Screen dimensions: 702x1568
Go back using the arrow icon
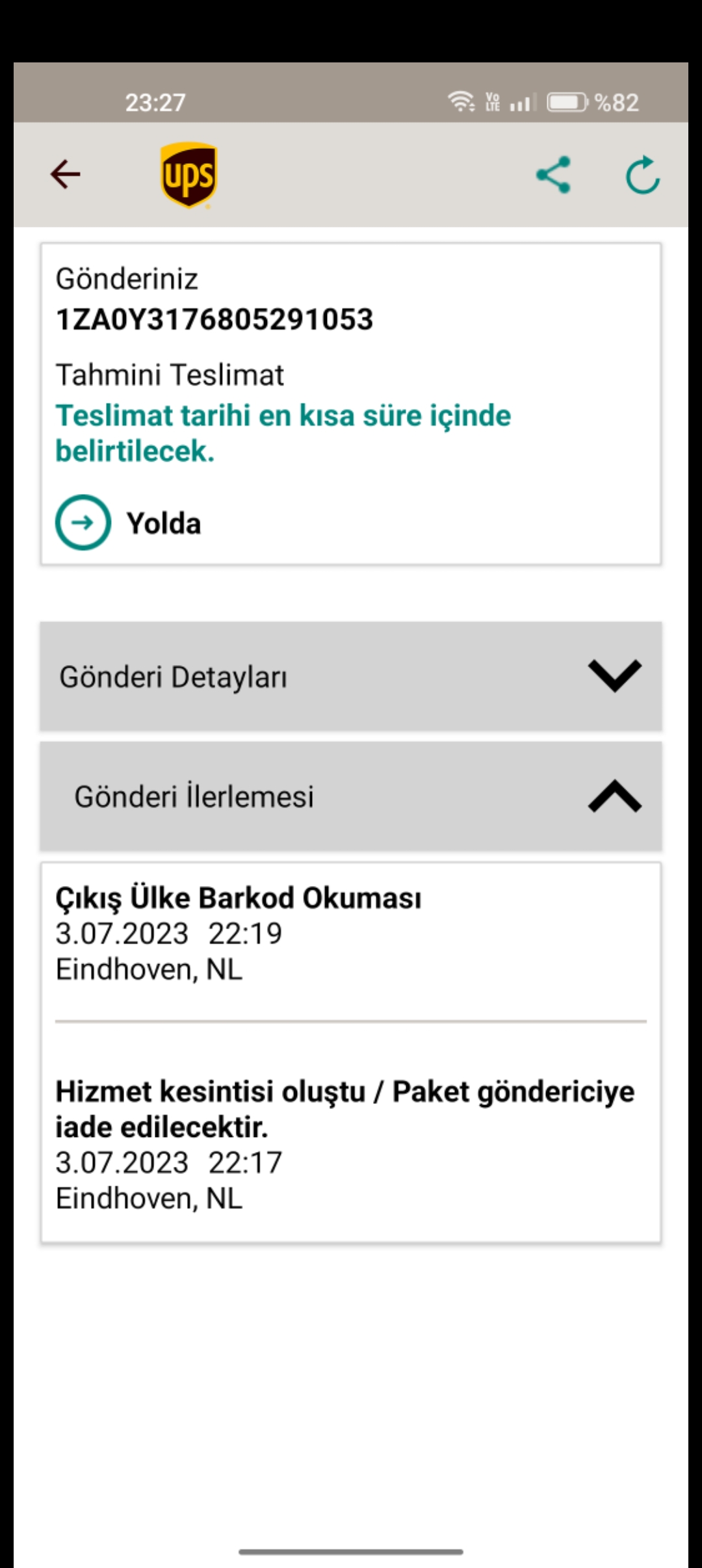pos(65,174)
